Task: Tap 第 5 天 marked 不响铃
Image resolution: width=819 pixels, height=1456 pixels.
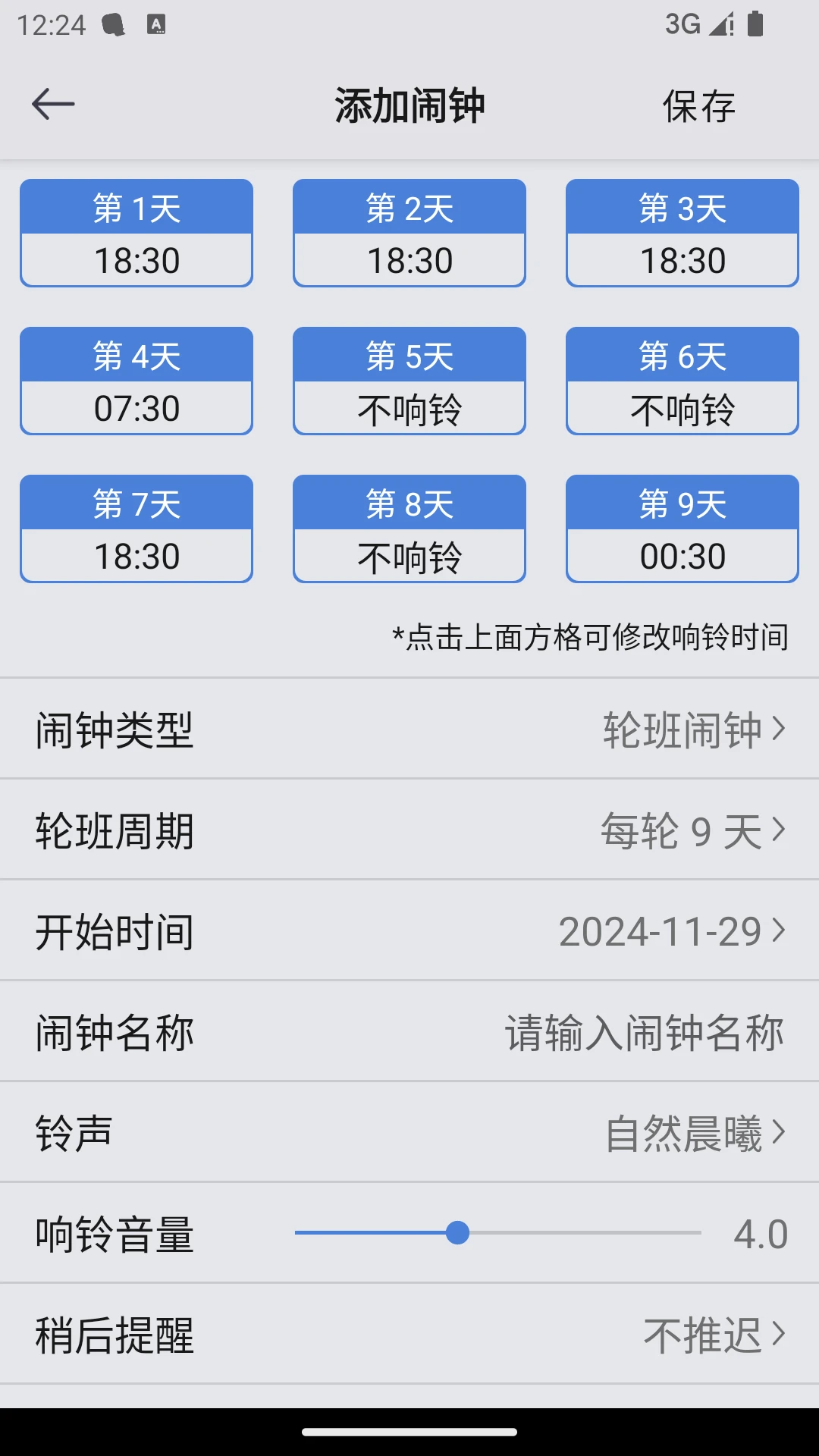Action: (409, 381)
